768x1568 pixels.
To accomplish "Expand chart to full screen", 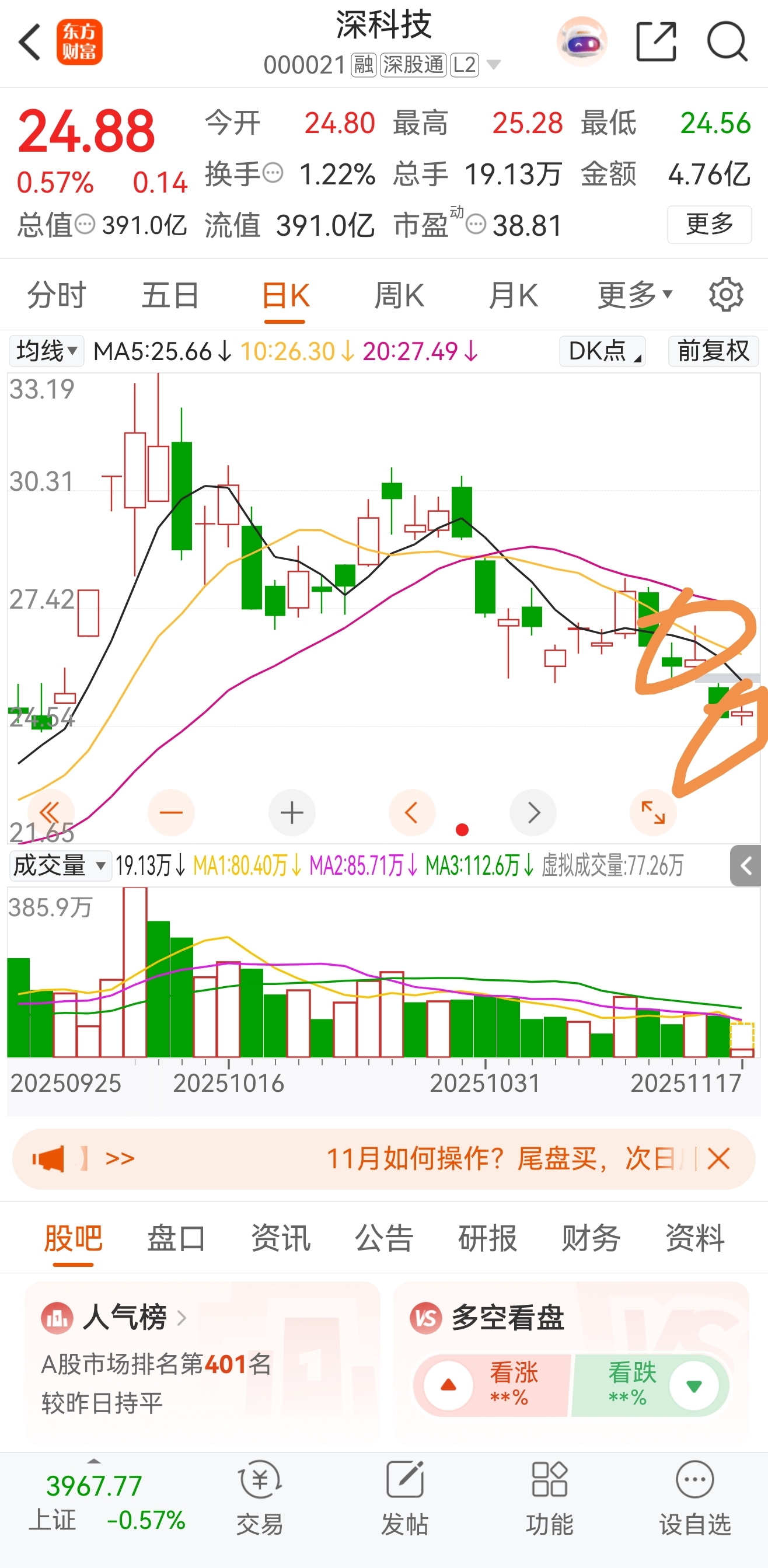I will point(653,813).
